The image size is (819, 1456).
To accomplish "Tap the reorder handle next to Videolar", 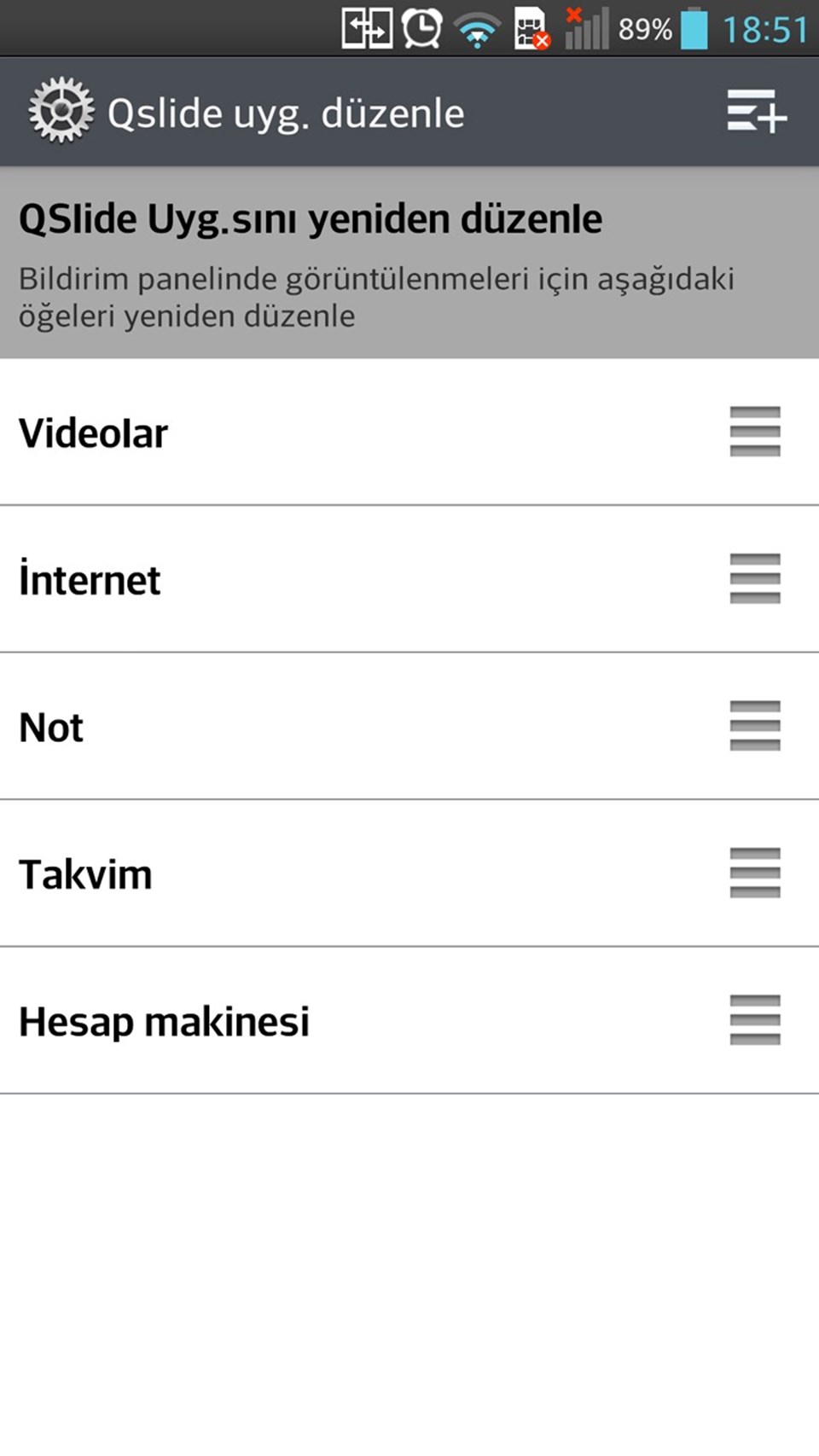I will [755, 432].
